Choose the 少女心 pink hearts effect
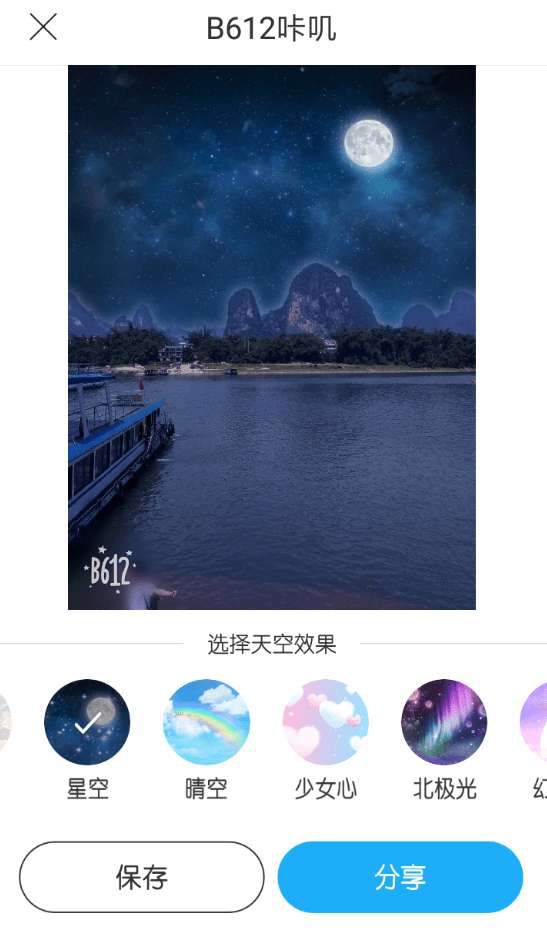The height and width of the screenshot is (944, 547). [x=326, y=722]
